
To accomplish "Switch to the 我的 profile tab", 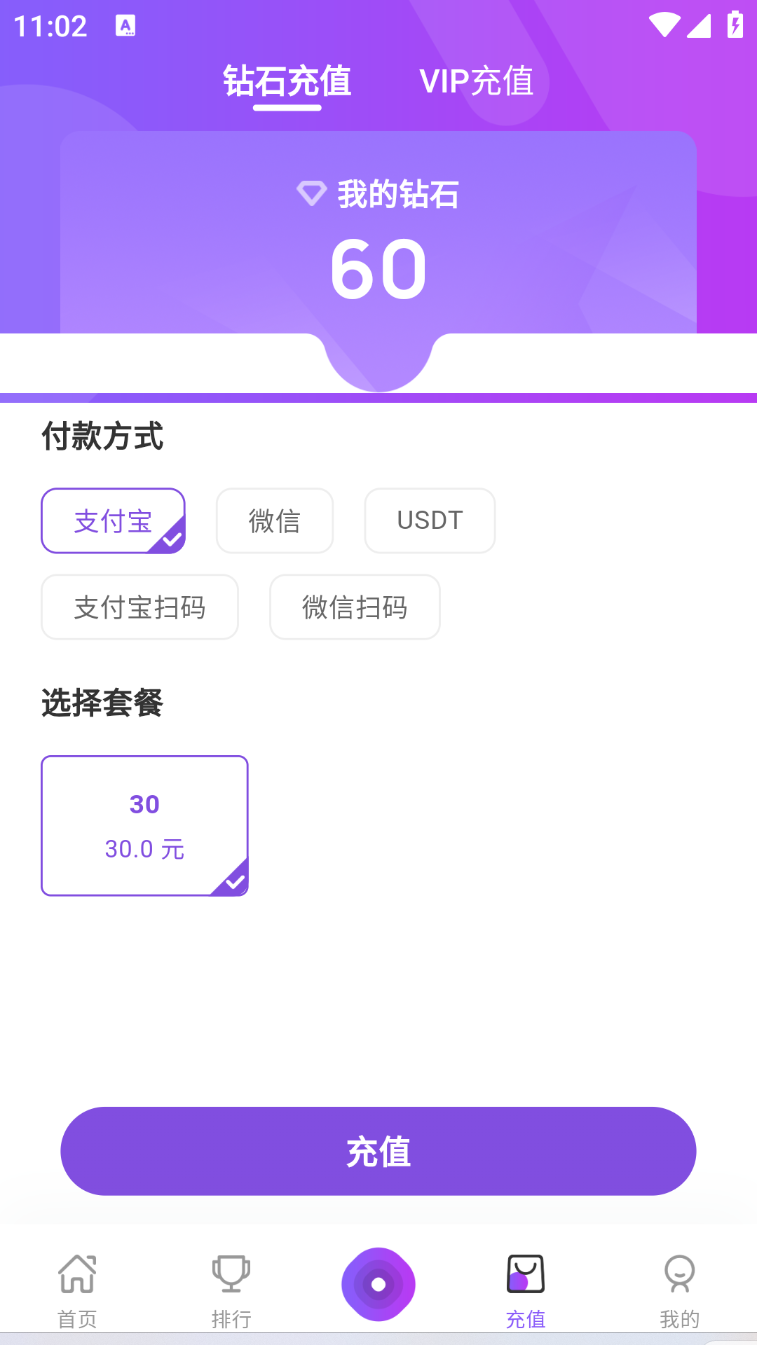I will pyautogui.click(x=679, y=1290).
